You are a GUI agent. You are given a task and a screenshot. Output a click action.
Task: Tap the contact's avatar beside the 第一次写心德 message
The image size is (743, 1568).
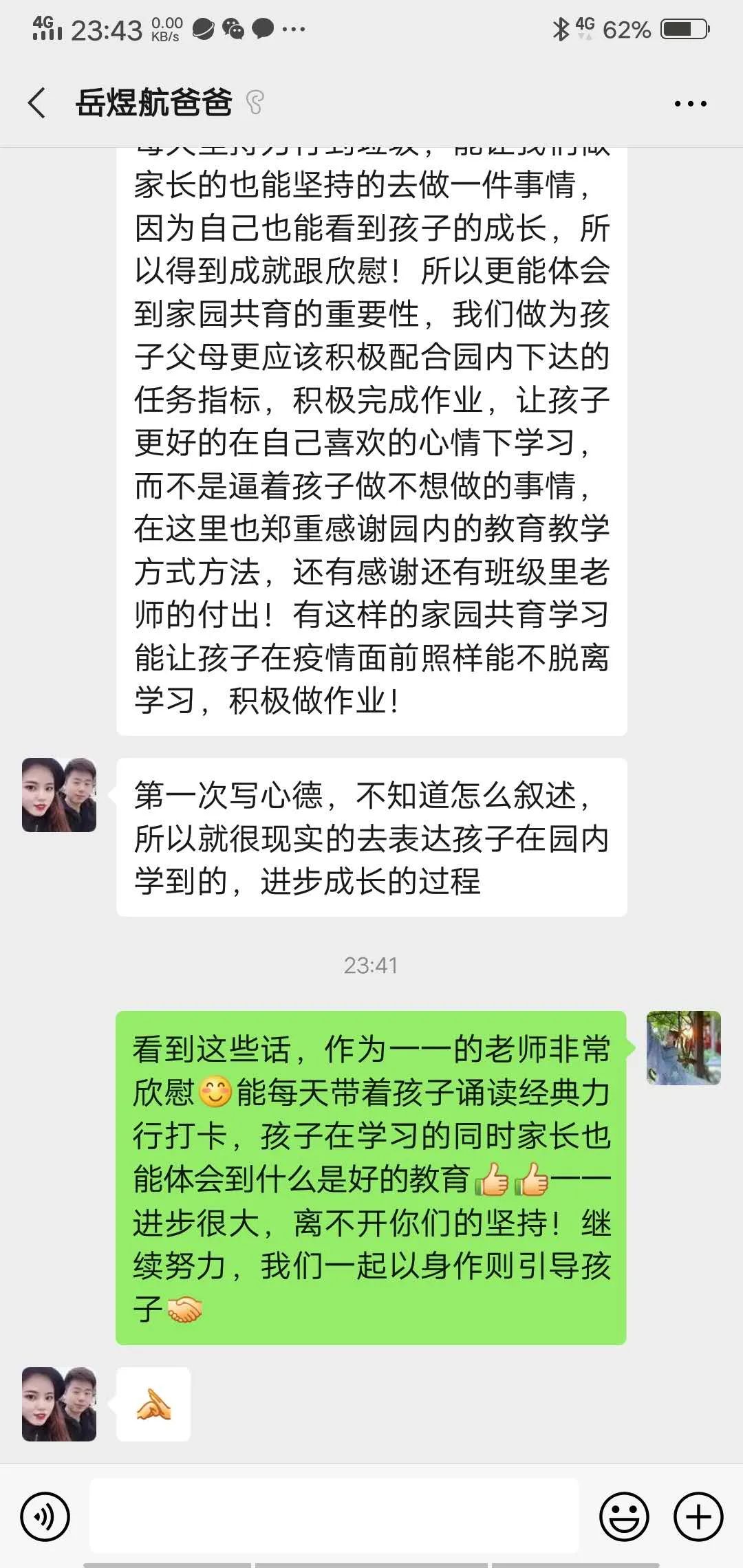coord(59,795)
